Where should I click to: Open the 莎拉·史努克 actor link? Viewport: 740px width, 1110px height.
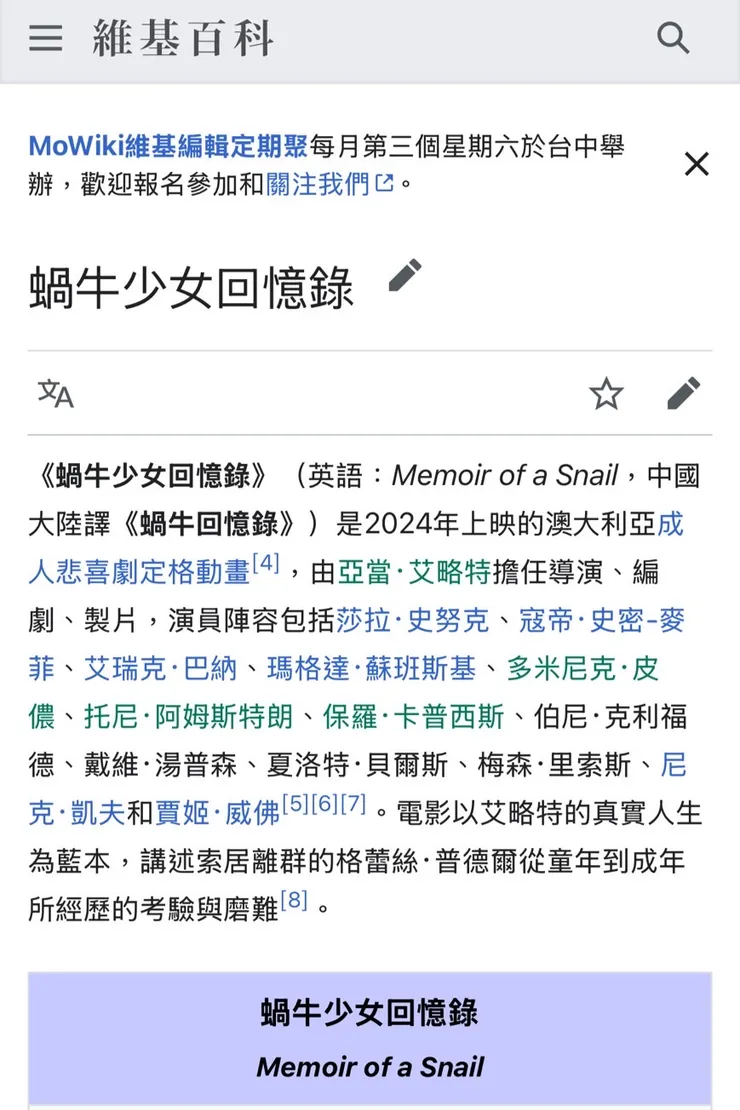(x=415, y=620)
